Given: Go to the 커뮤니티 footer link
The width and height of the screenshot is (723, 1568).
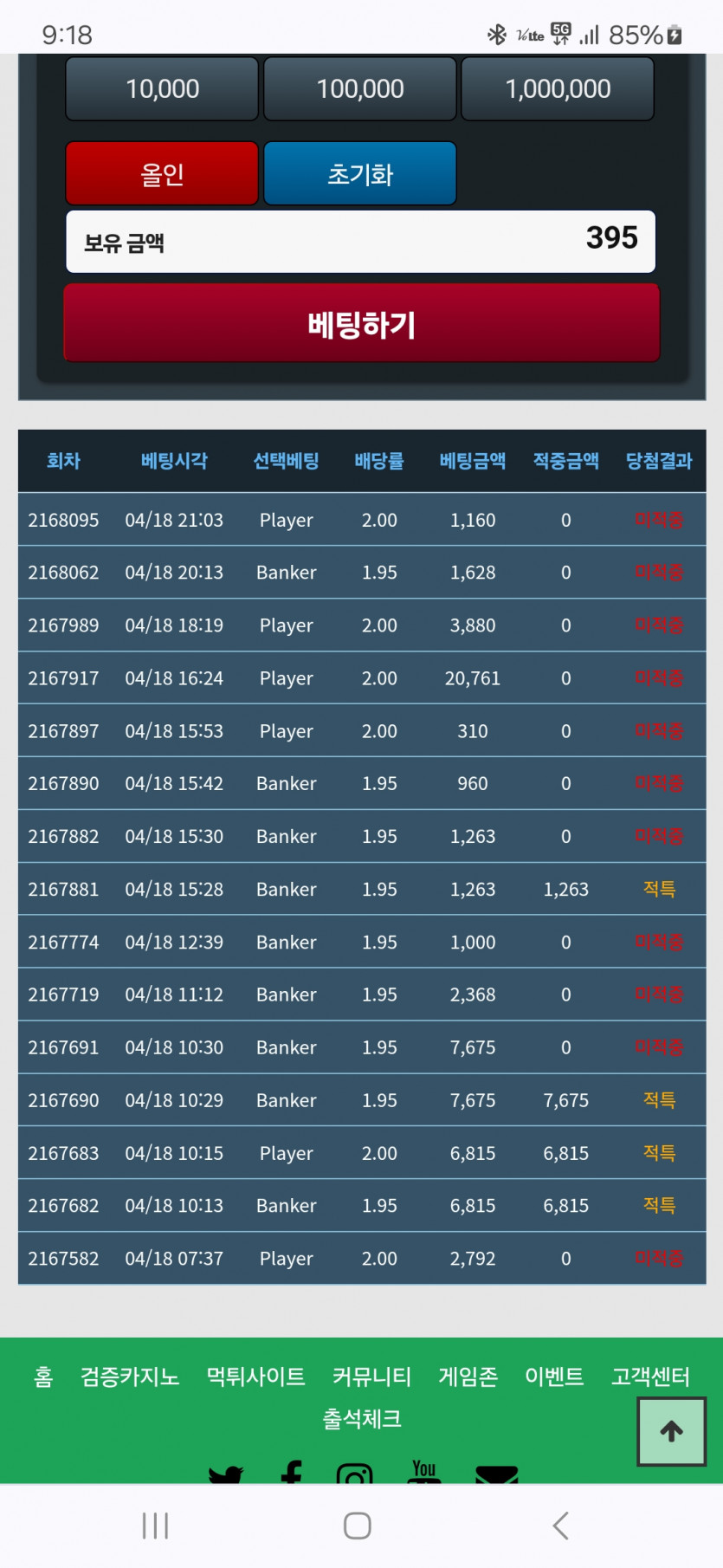Looking at the screenshot, I should [371, 1377].
